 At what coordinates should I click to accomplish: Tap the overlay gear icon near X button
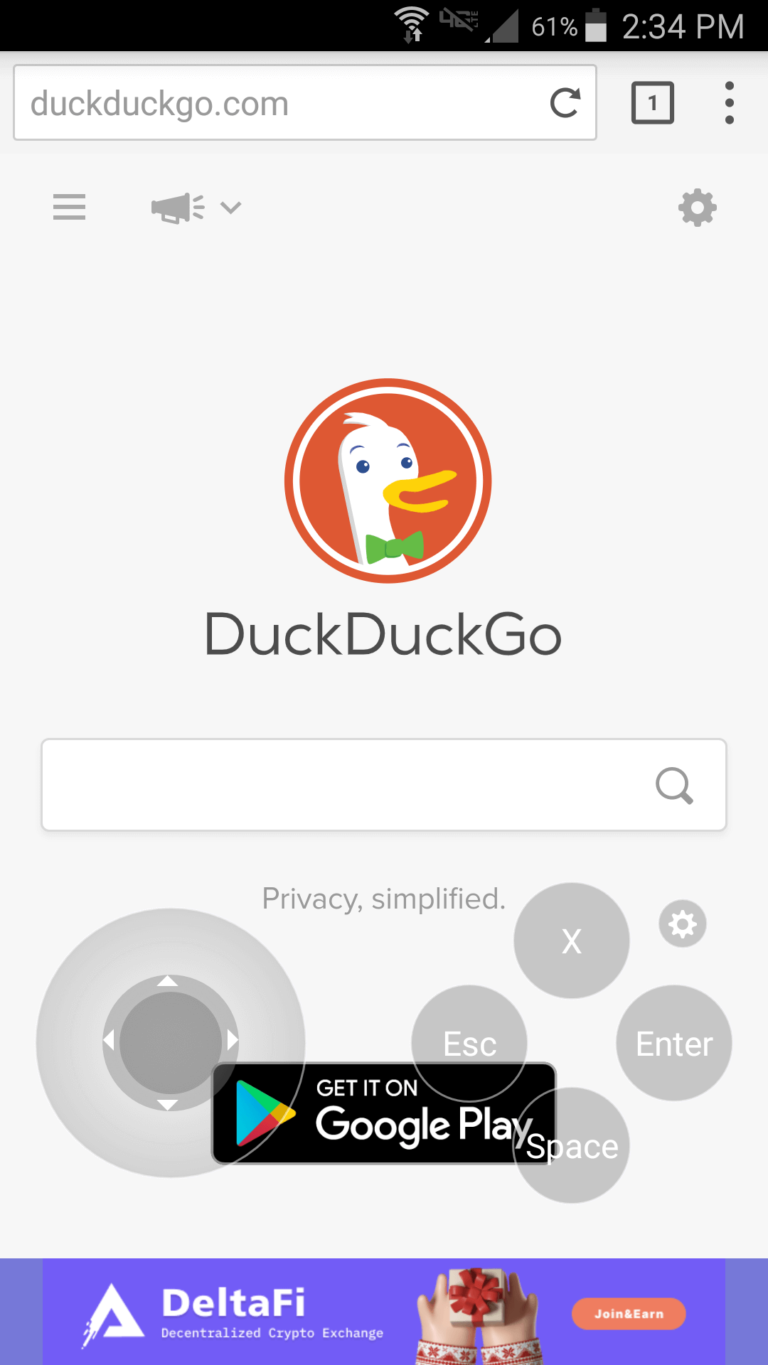tap(682, 923)
